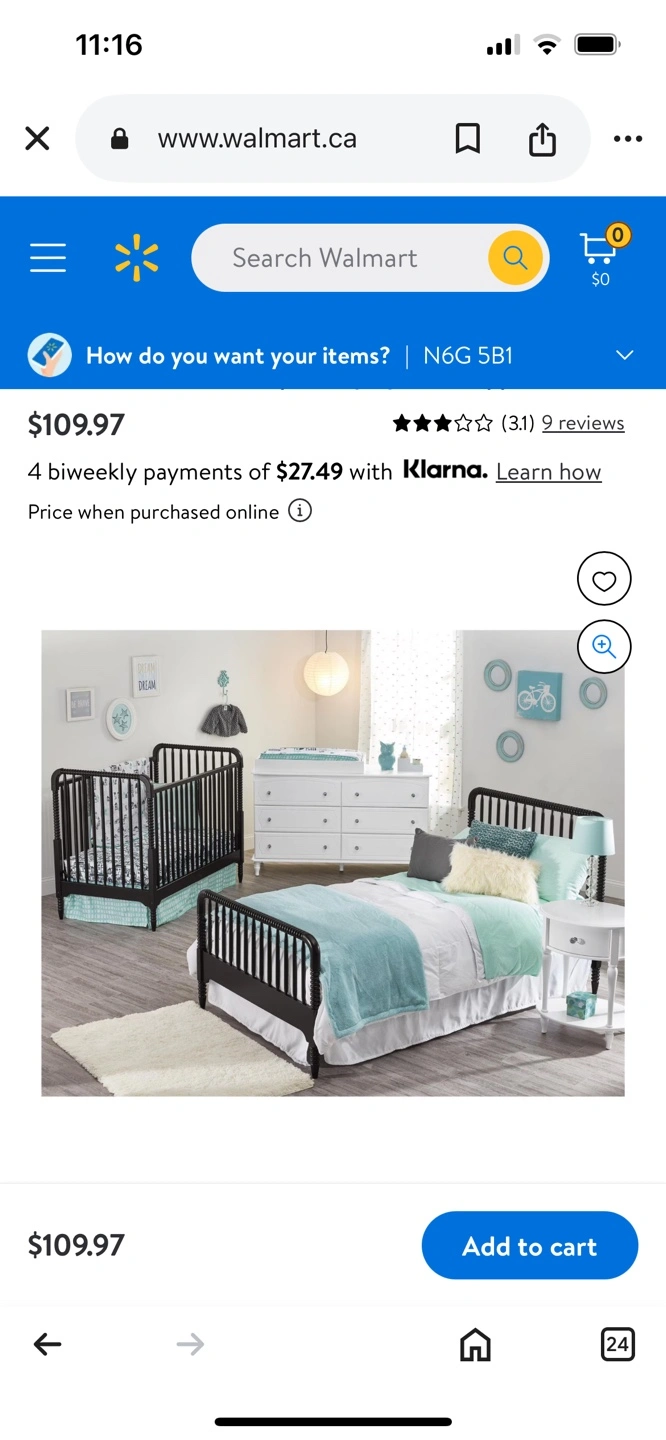Bookmark this web page
This screenshot has width=666, height=1440.
[467, 139]
